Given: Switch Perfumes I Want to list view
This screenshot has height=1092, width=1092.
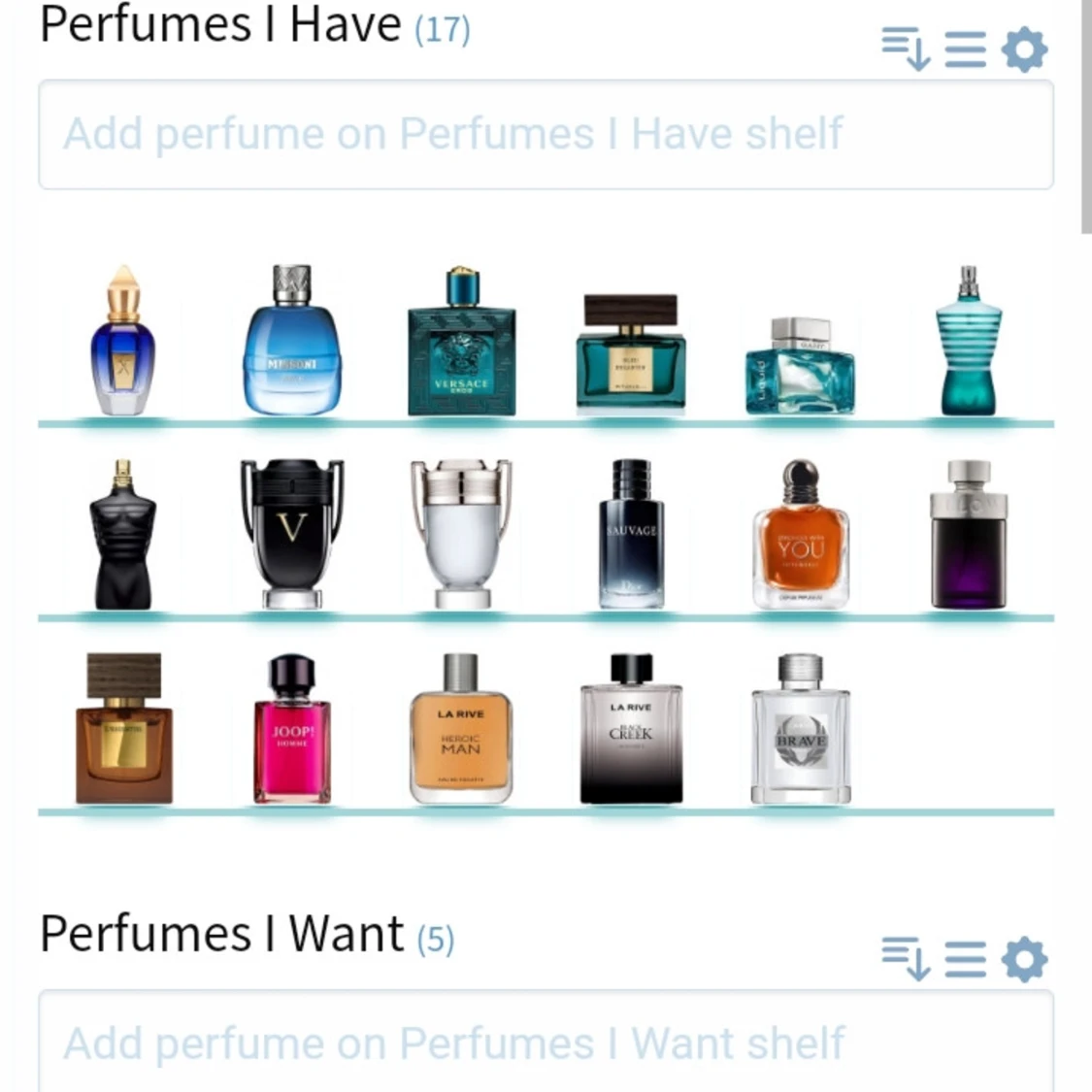Looking at the screenshot, I should point(965,959).
